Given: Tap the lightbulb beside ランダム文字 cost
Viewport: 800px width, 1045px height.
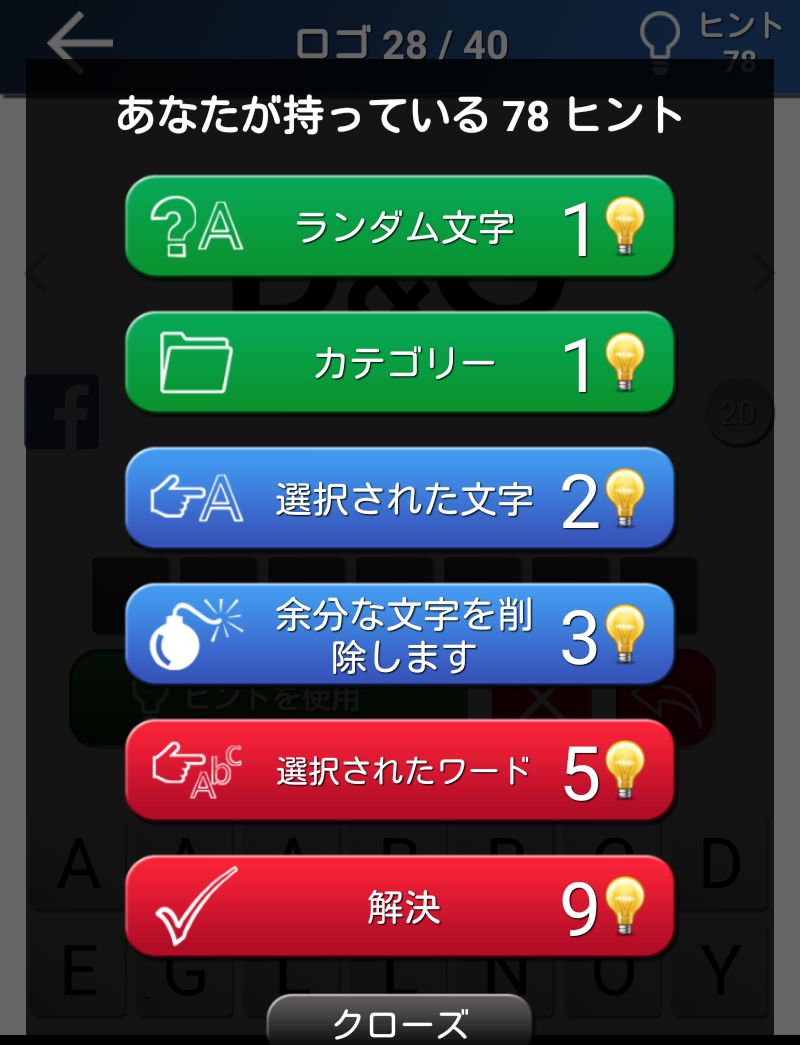Looking at the screenshot, I should [625, 224].
